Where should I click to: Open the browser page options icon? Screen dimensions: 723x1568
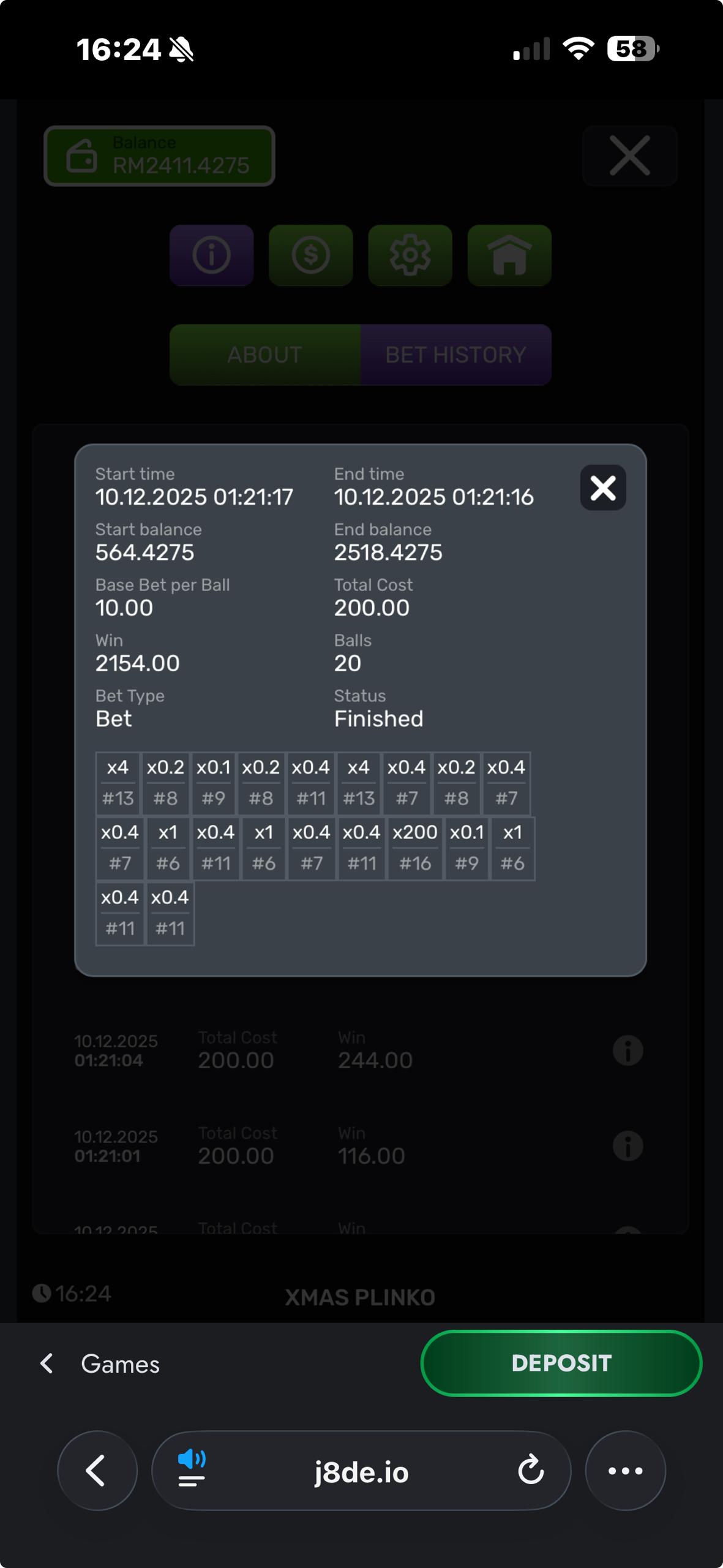coord(192,1471)
